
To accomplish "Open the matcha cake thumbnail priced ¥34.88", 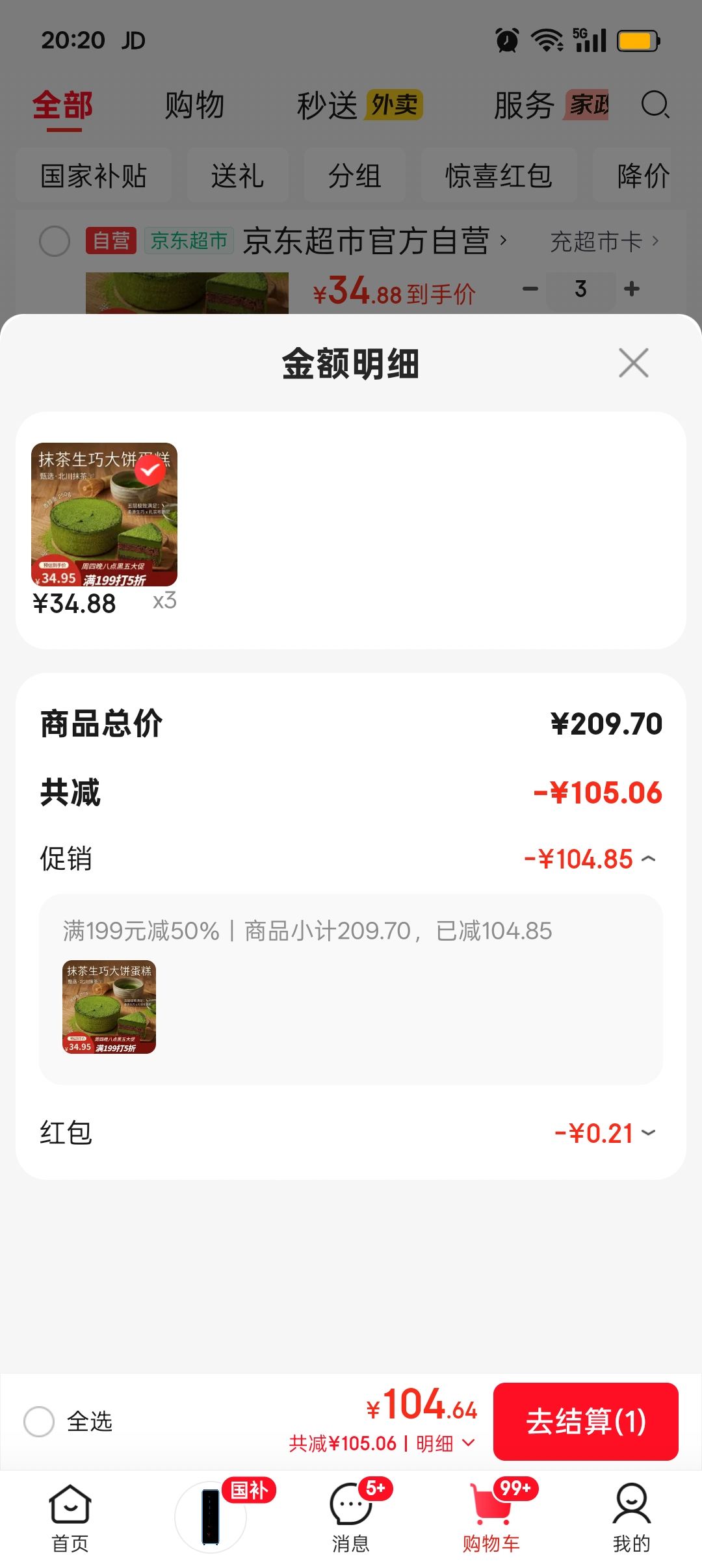I will [104, 515].
